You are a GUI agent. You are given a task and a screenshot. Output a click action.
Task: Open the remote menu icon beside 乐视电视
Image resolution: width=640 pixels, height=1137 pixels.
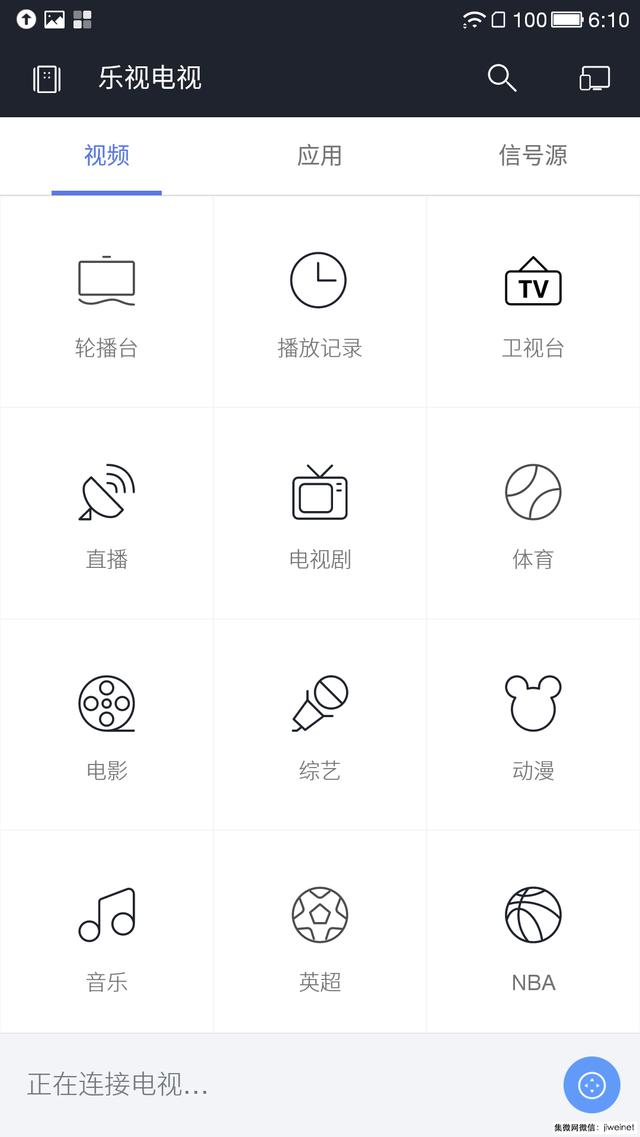[47, 78]
